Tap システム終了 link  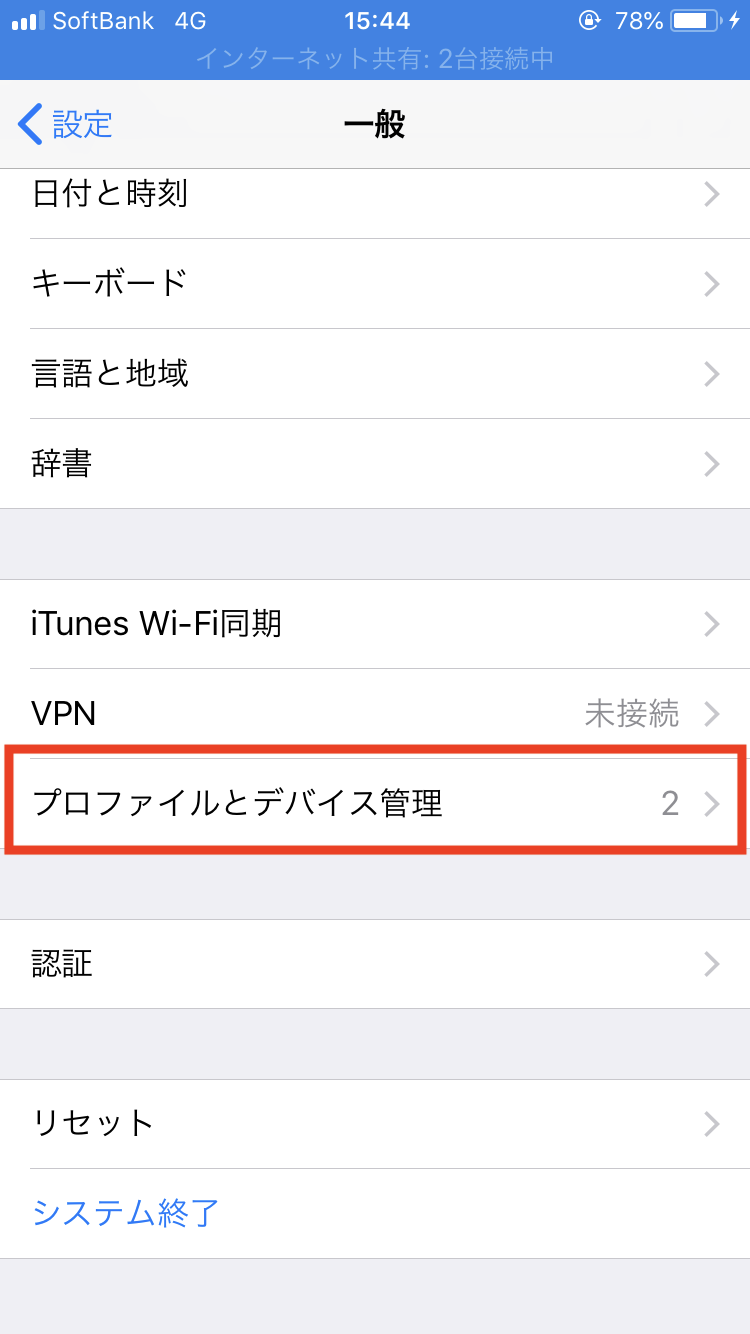click(x=124, y=1211)
